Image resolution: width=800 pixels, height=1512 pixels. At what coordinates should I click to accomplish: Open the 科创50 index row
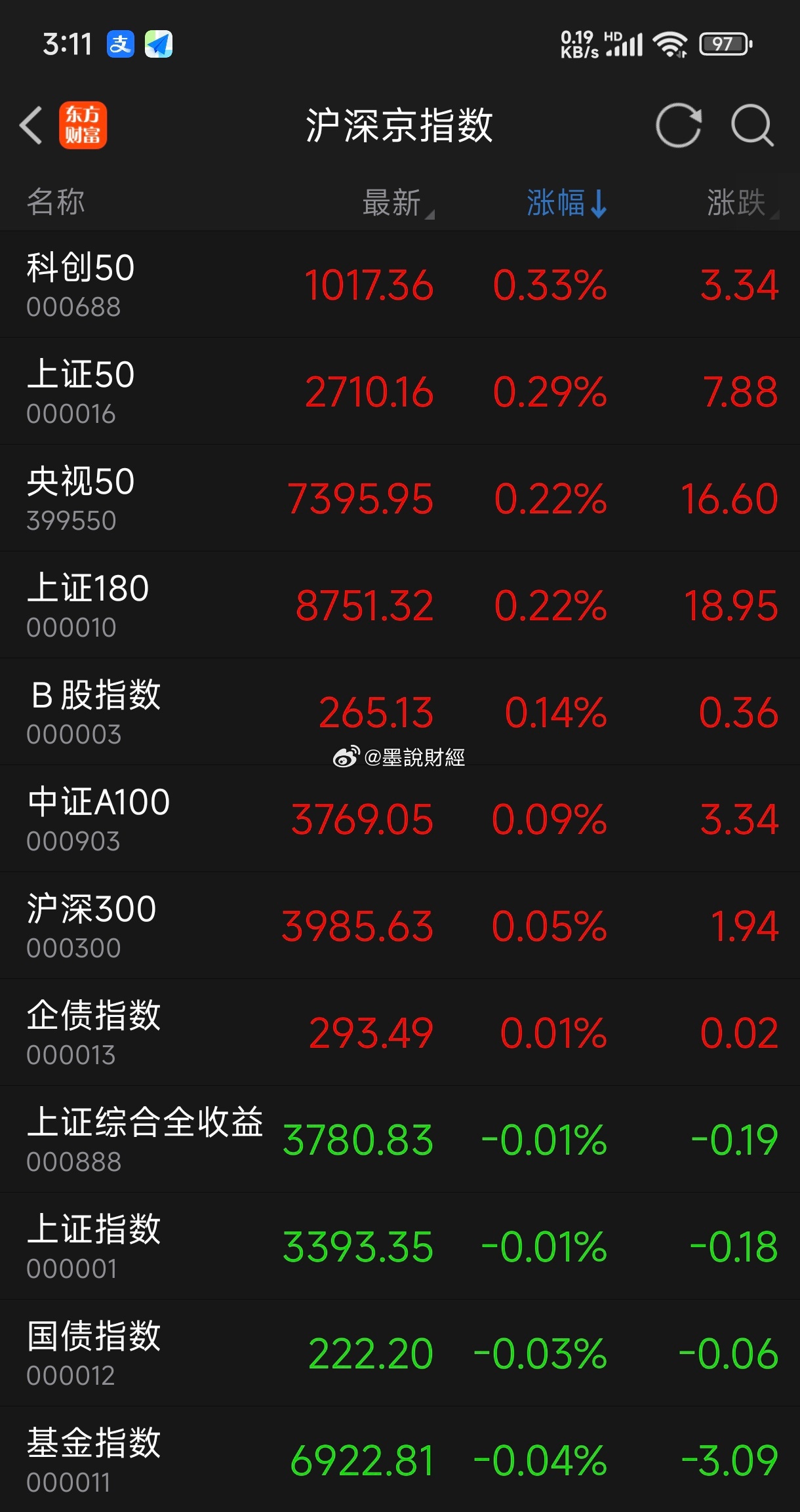click(400, 285)
